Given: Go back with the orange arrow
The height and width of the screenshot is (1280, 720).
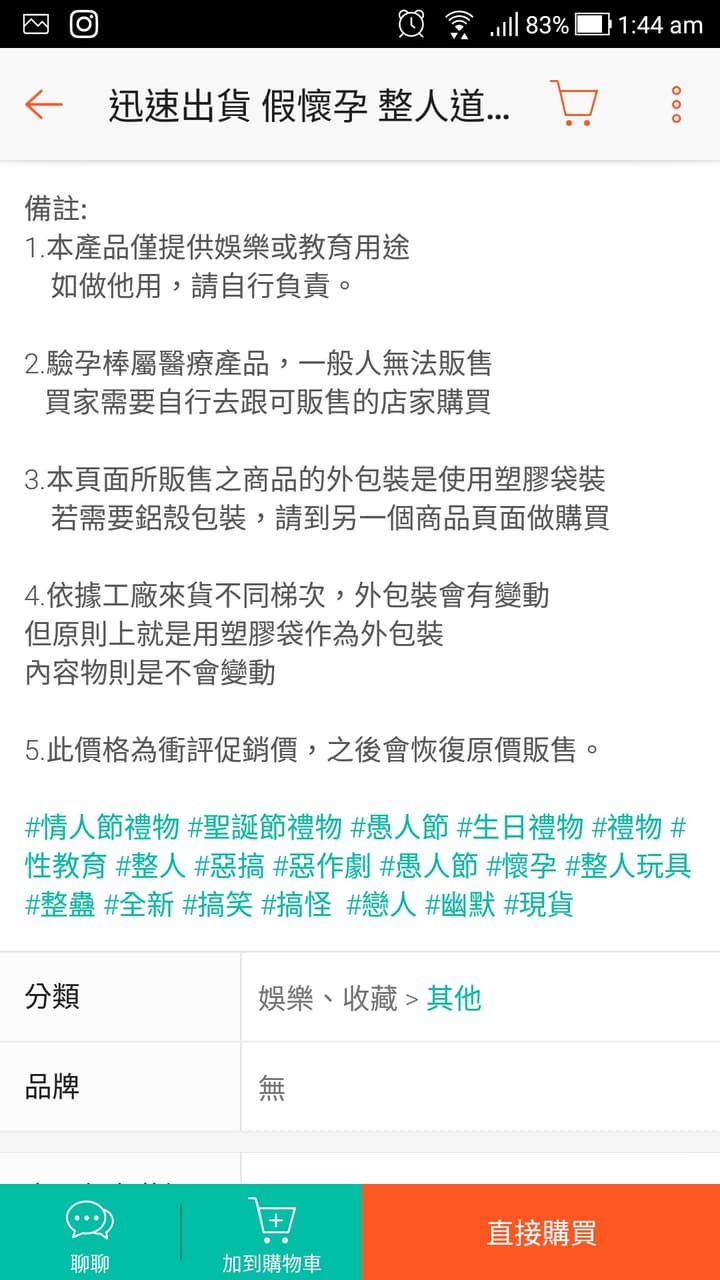Looking at the screenshot, I should [44, 104].
